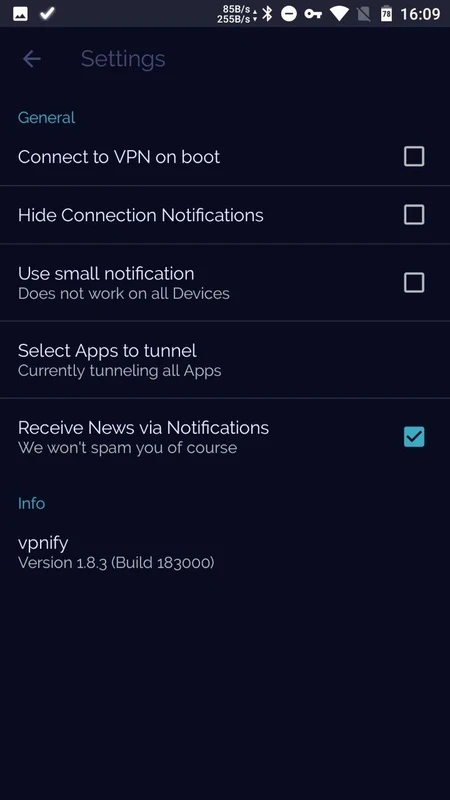Go back from Settings
The image size is (450, 800).
click(x=32, y=59)
